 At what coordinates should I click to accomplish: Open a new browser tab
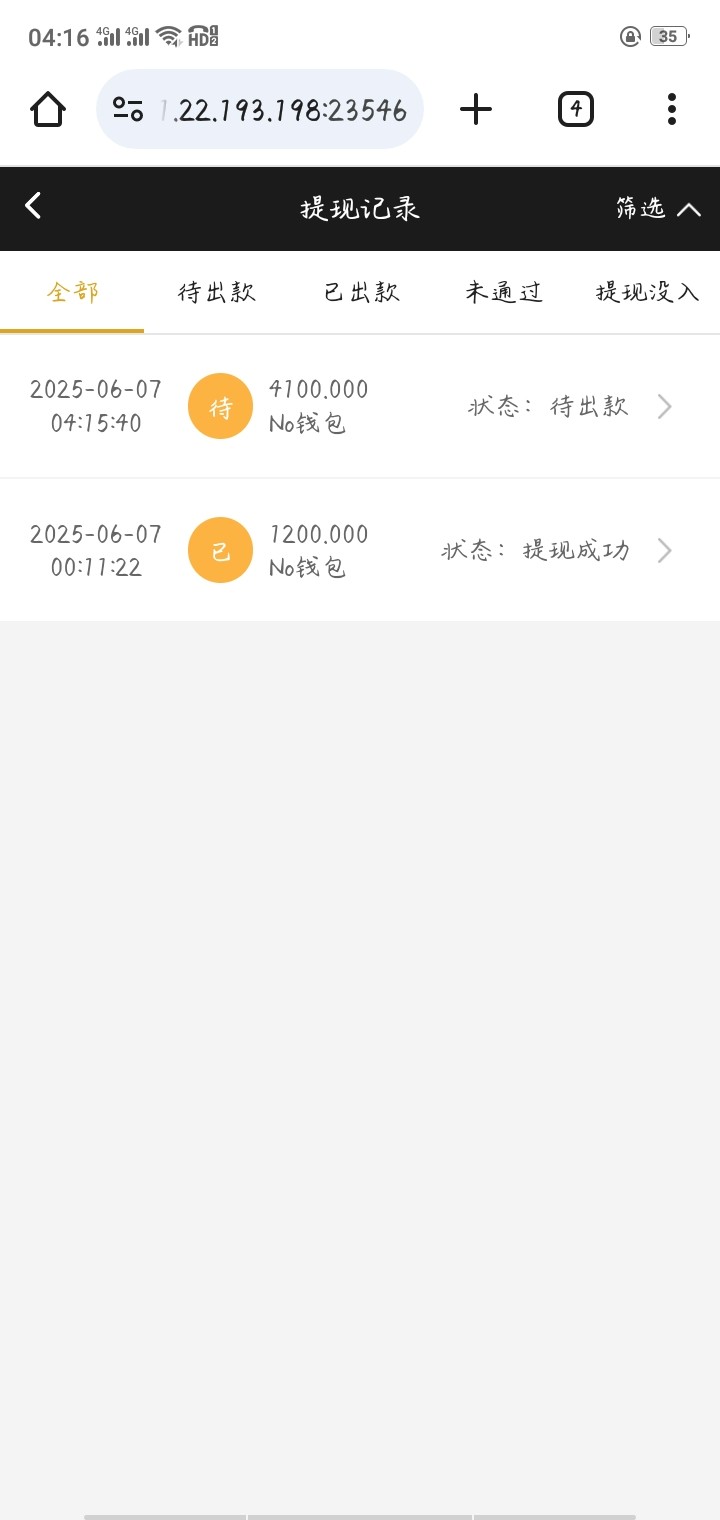click(x=476, y=109)
